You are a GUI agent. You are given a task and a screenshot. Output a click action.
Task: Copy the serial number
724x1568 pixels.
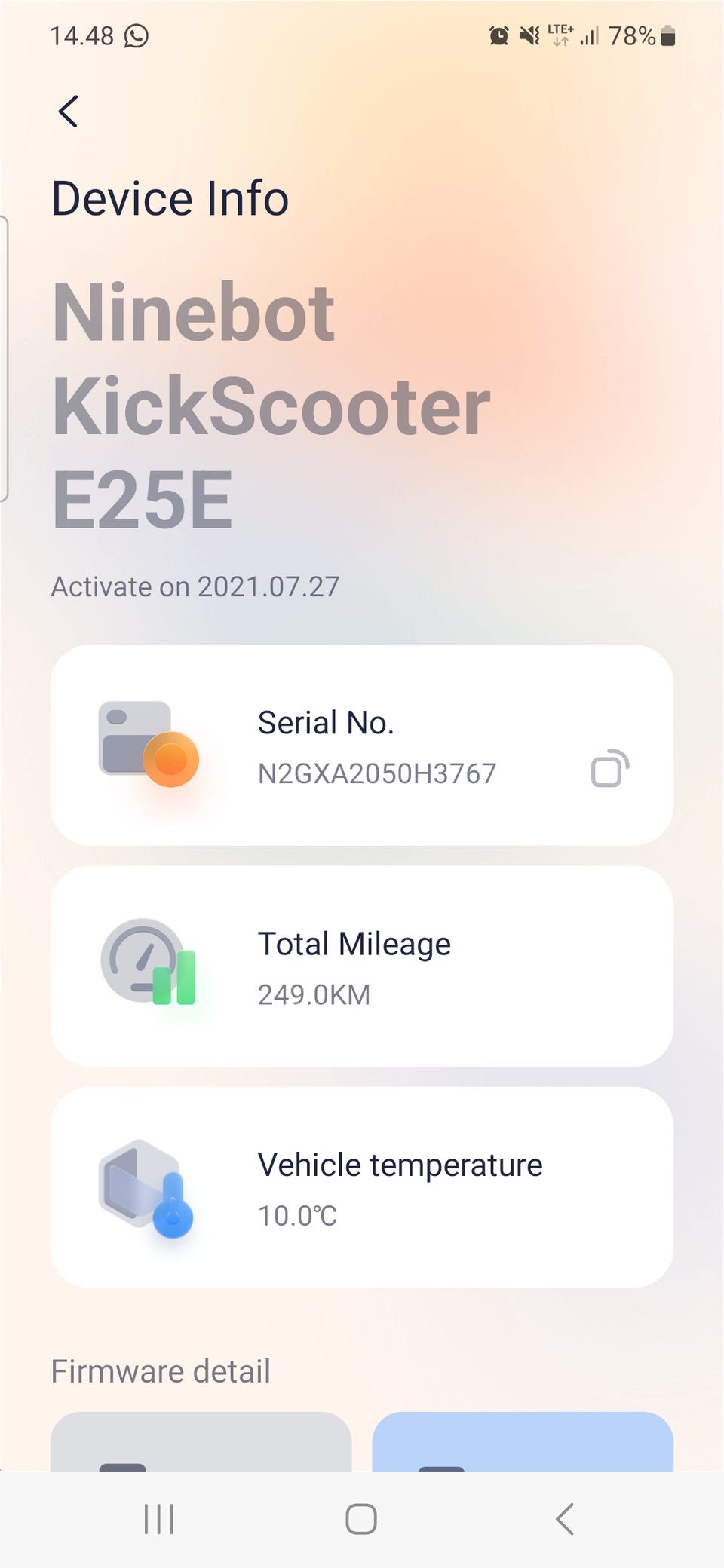[x=610, y=768]
